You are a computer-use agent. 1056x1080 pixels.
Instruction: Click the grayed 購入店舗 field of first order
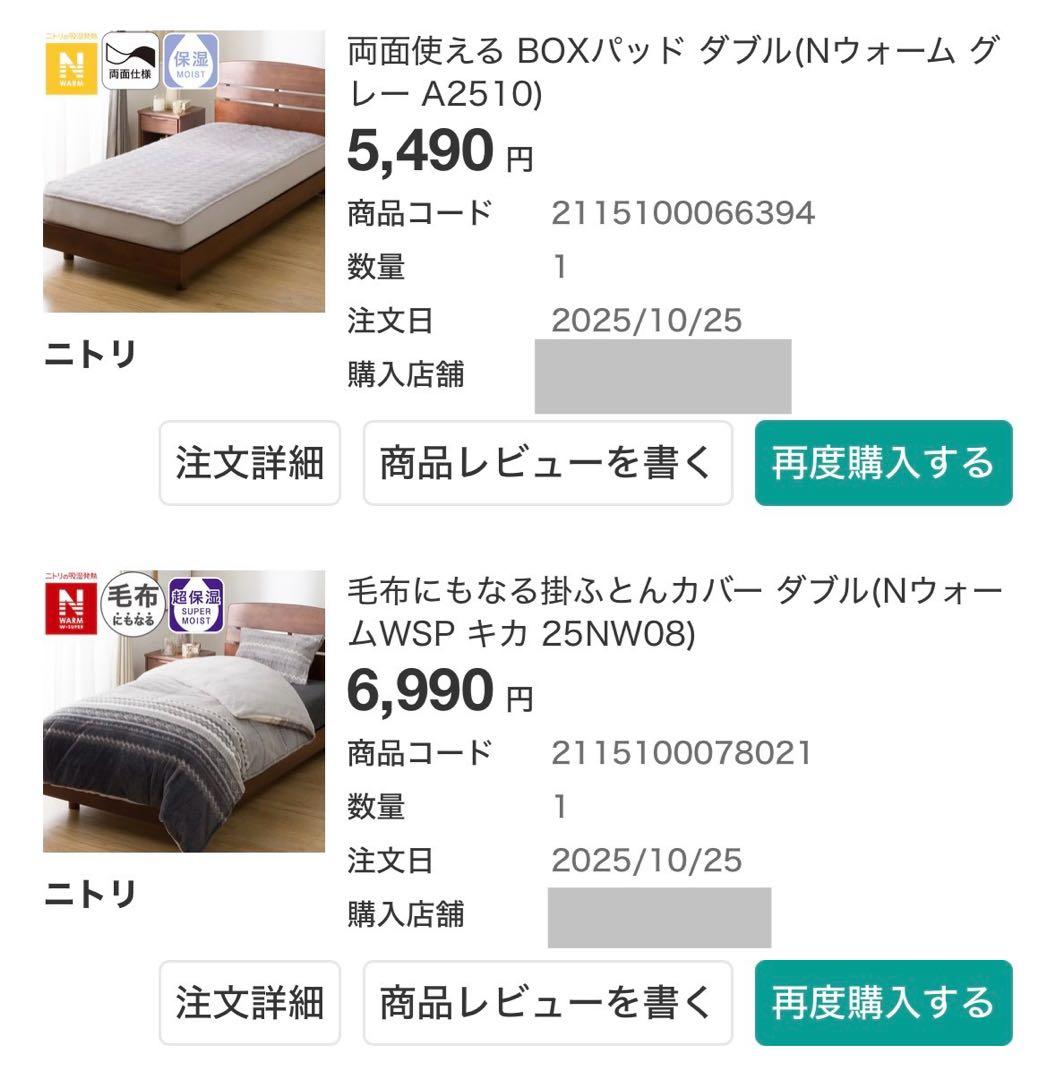(x=665, y=377)
